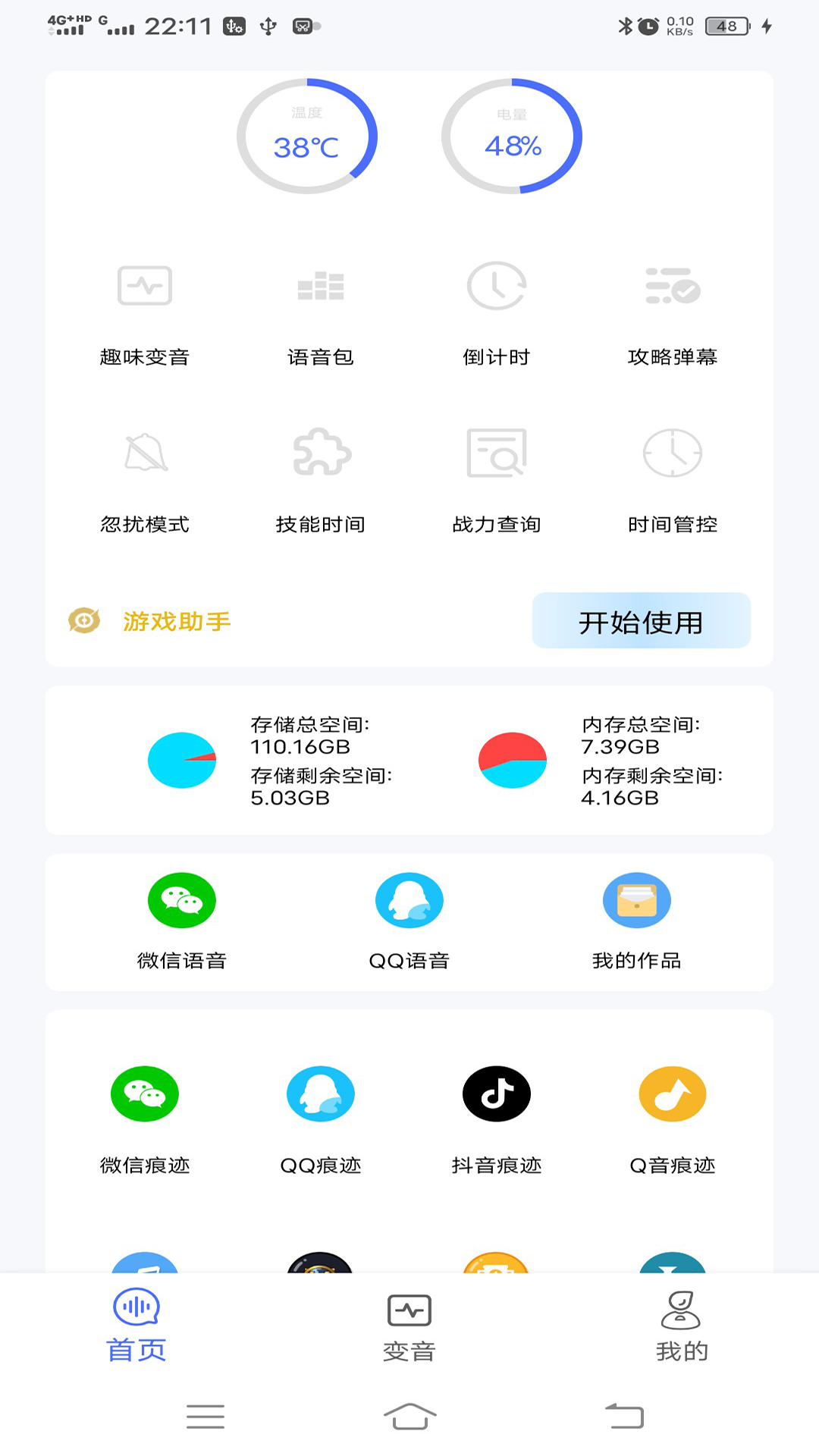Switch to the 我的 profile tab
The height and width of the screenshot is (1456, 819).
[x=682, y=1327]
